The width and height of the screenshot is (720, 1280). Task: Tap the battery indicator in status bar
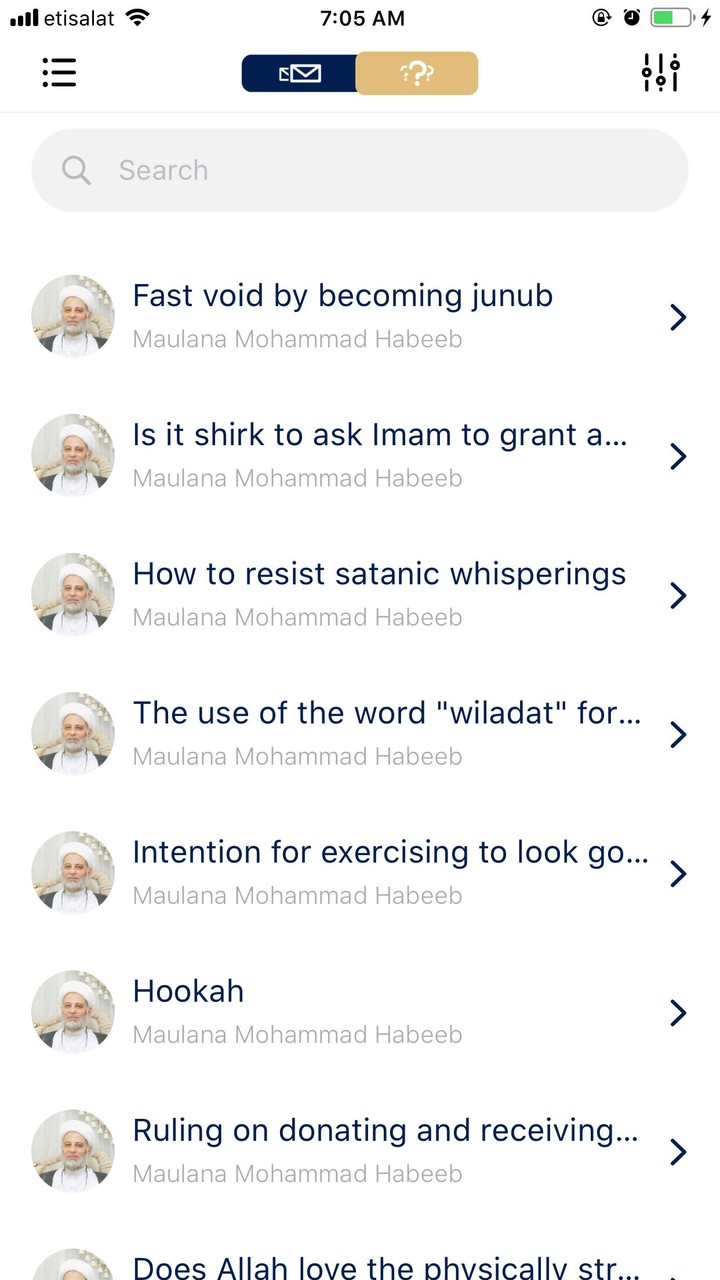pyautogui.click(x=668, y=16)
